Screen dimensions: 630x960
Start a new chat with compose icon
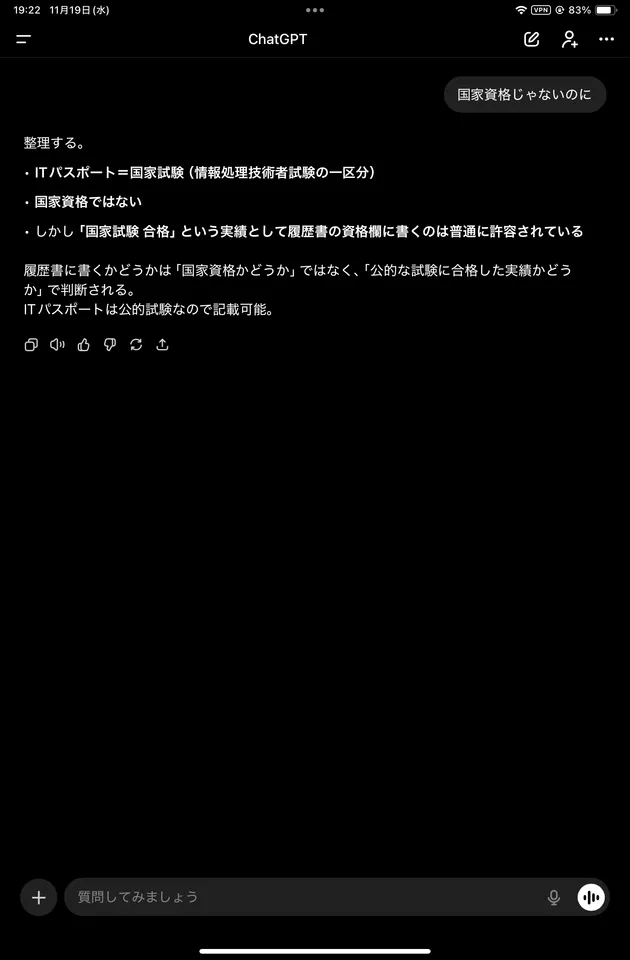pyautogui.click(x=532, y=40)
